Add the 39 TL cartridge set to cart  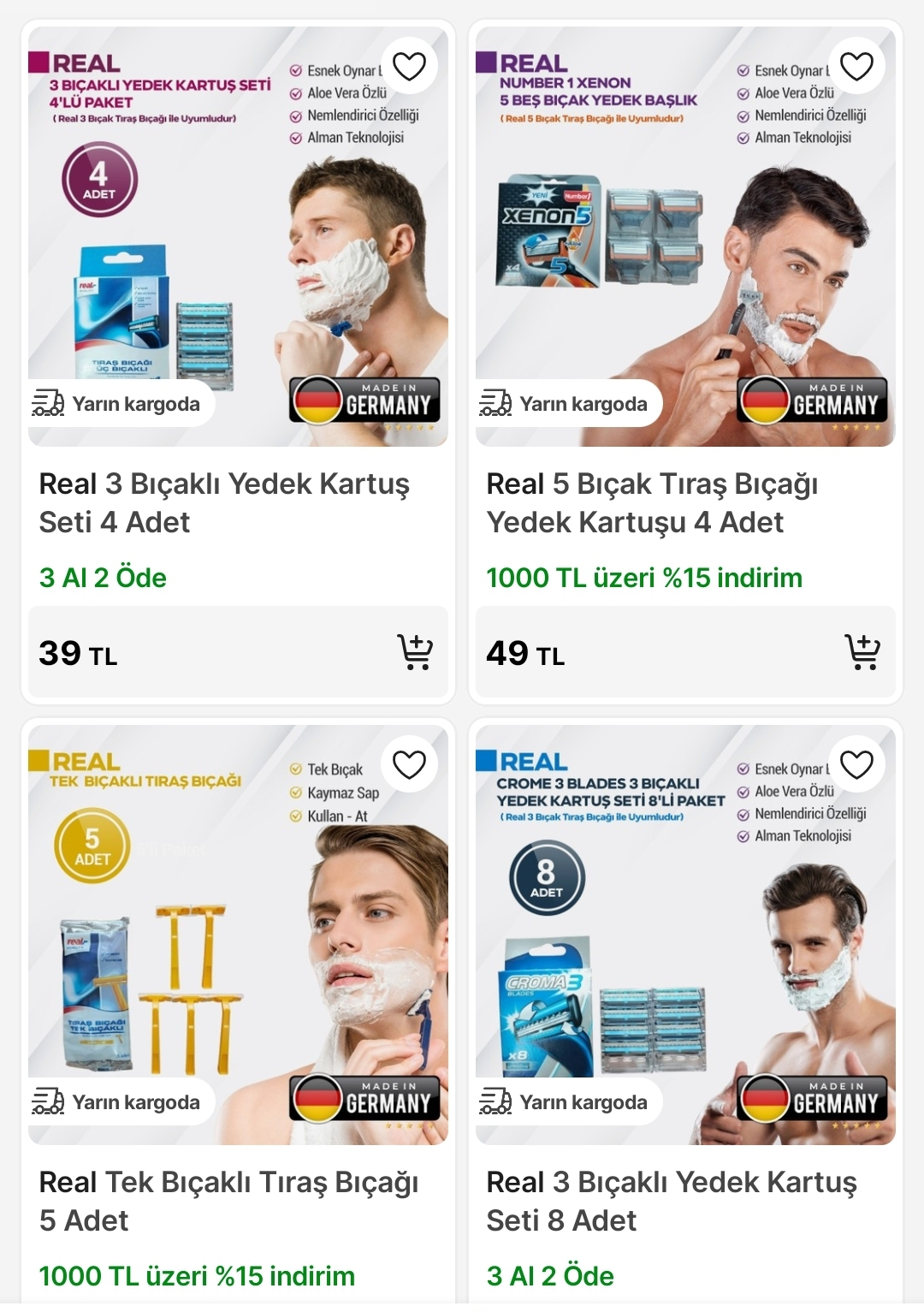point(415,652)
